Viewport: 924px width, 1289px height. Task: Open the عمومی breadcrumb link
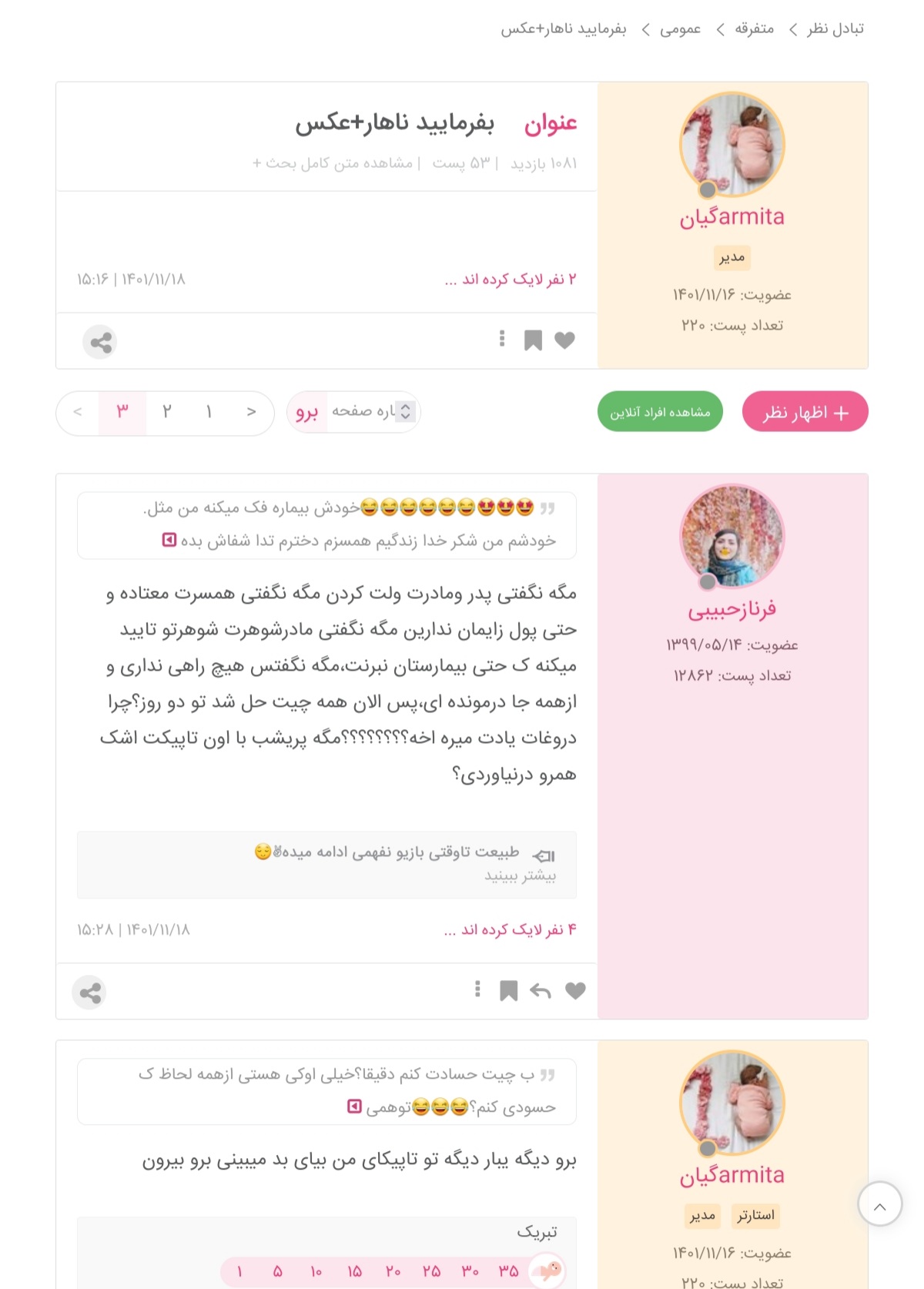(x=680, y=29)
